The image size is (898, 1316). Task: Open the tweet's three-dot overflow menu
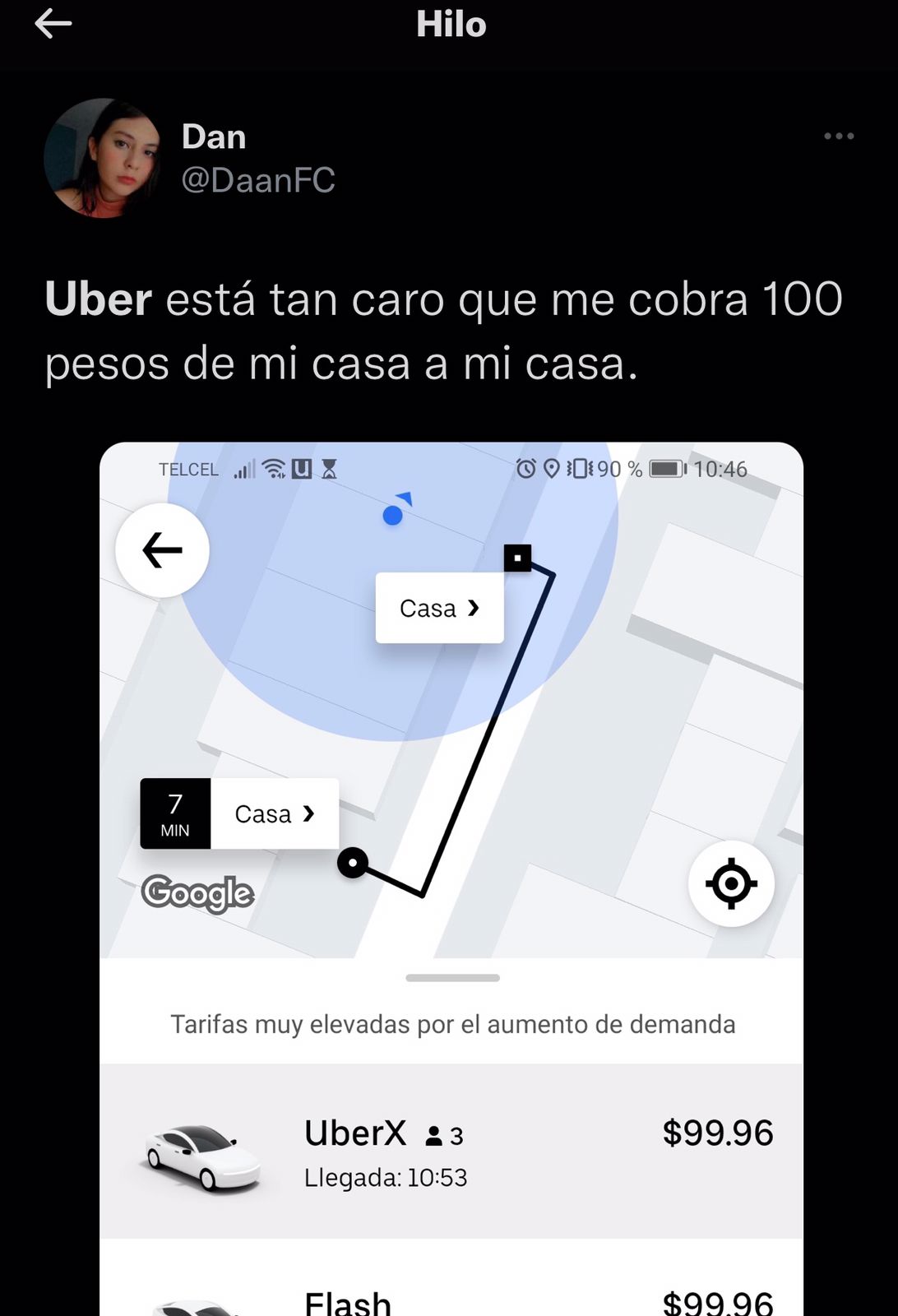(838, 137)
